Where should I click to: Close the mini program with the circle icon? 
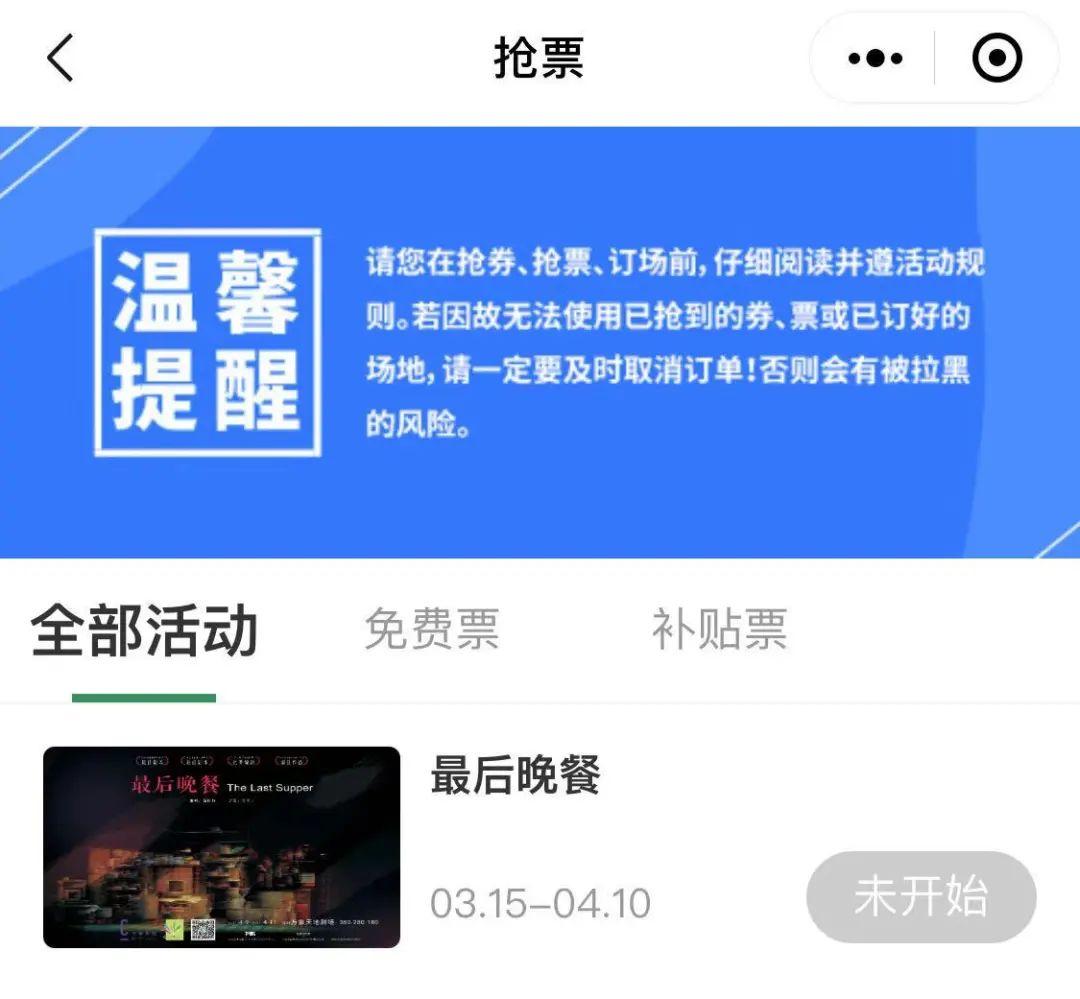tap(996, 58)
